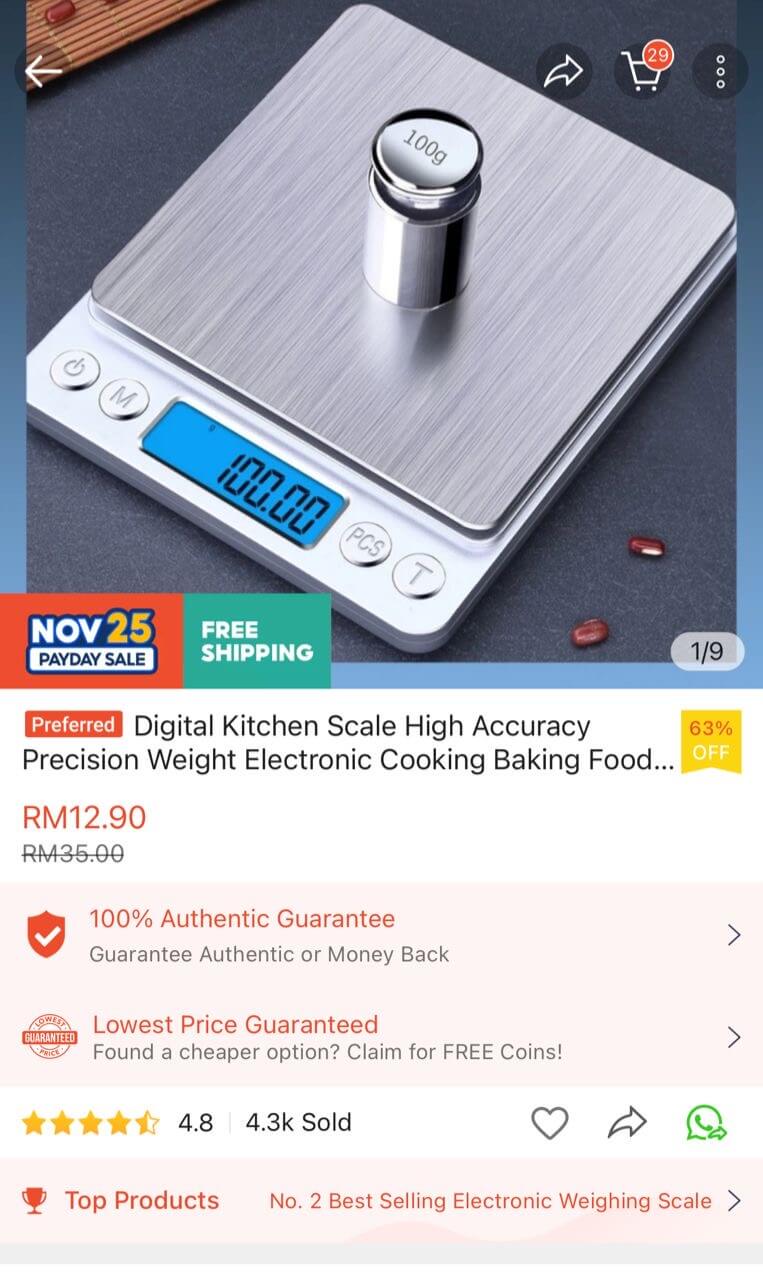Share using the arrow beside the heart
This screenshot has height=1280, width=763.
pyautogui.click(x=627, y=1123)
